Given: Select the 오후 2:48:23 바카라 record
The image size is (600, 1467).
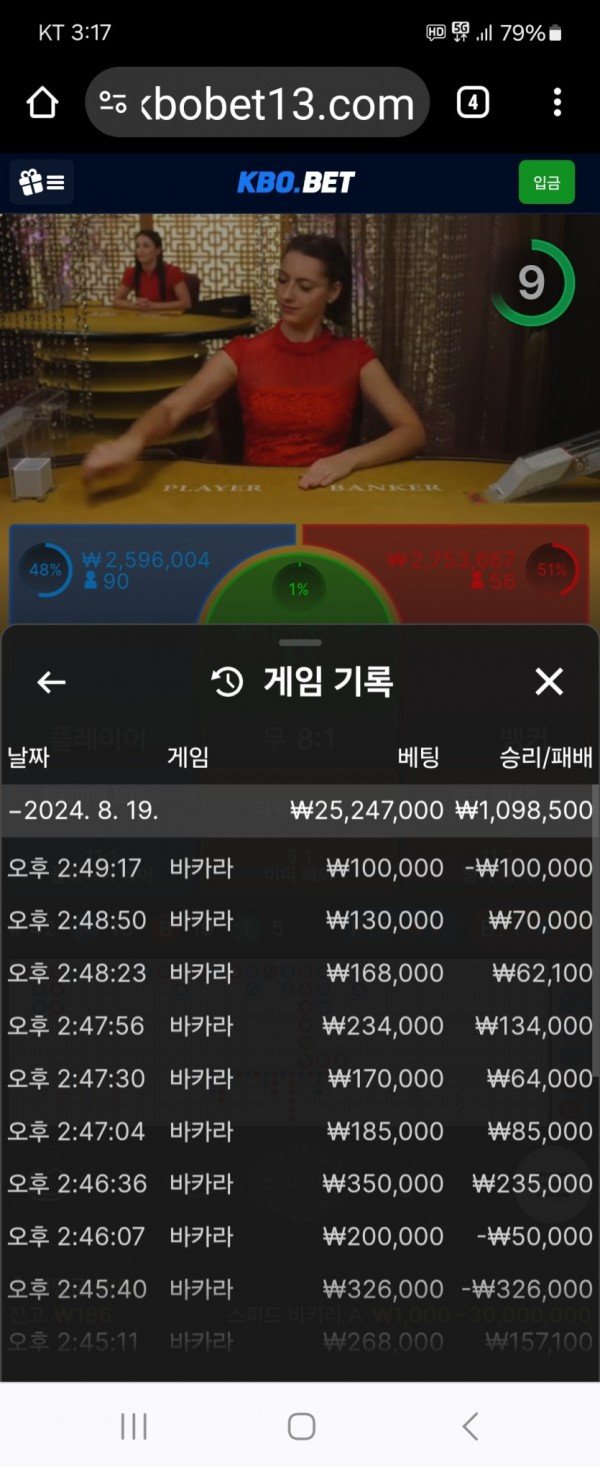Looking at the screenshot, I should [x=298, y=973].
